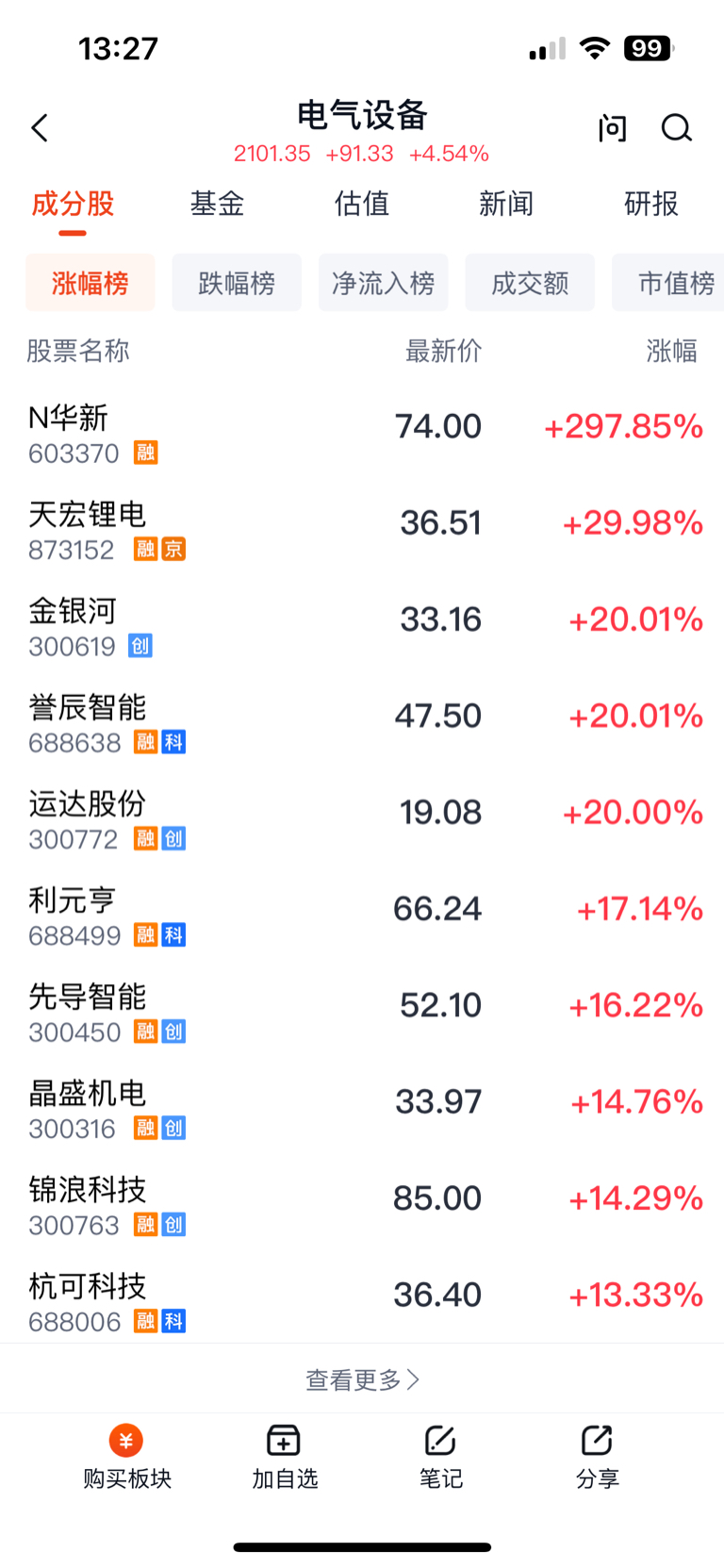Select the 净流入榜 chip
This screenshot has width=724, height=1568.
(x=383, y=282)
